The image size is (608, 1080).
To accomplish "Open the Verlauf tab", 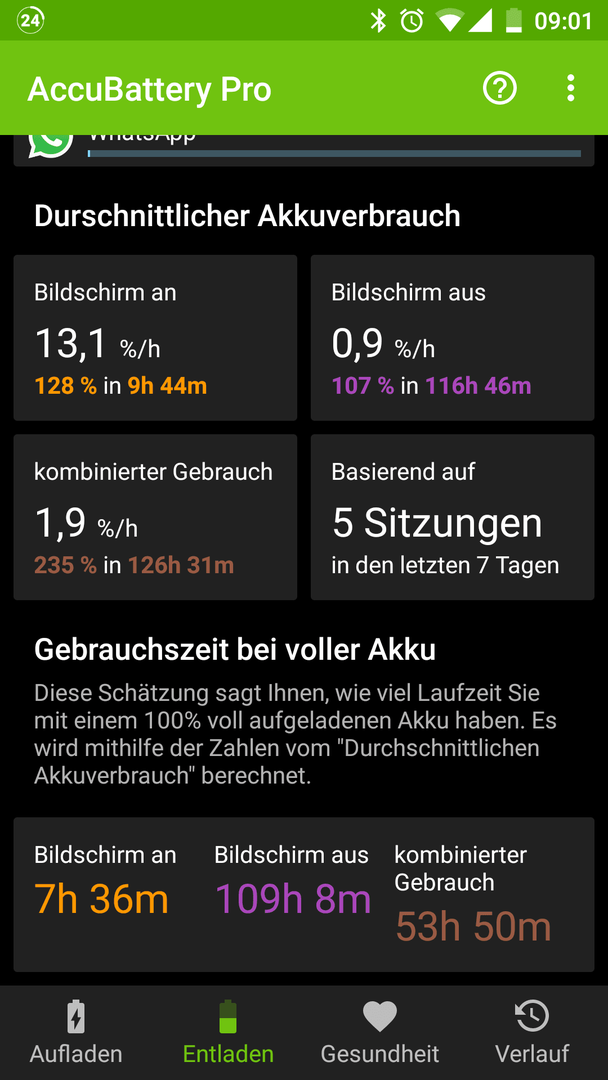I will pyautogui.click(x=532, y=1032).
